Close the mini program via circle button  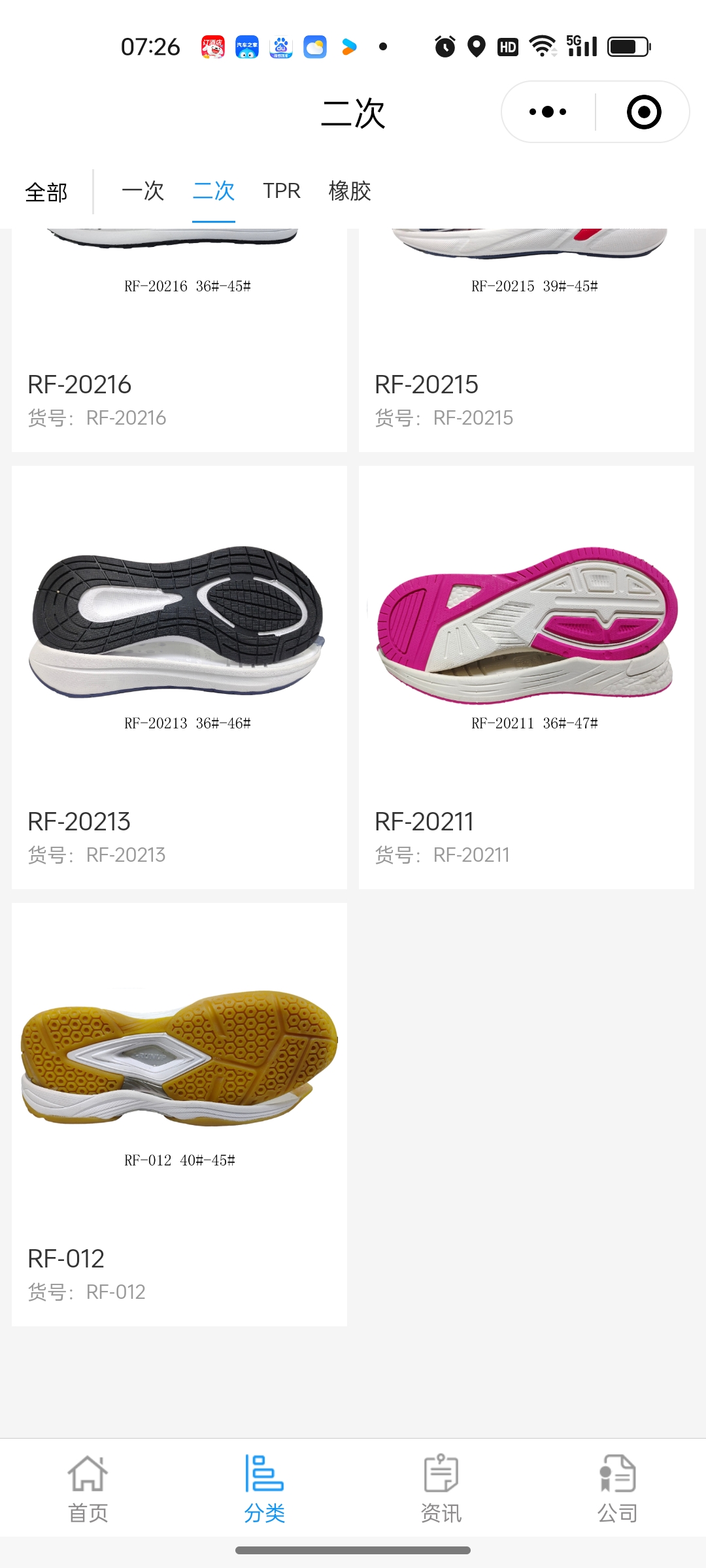(x=644, y=112)
